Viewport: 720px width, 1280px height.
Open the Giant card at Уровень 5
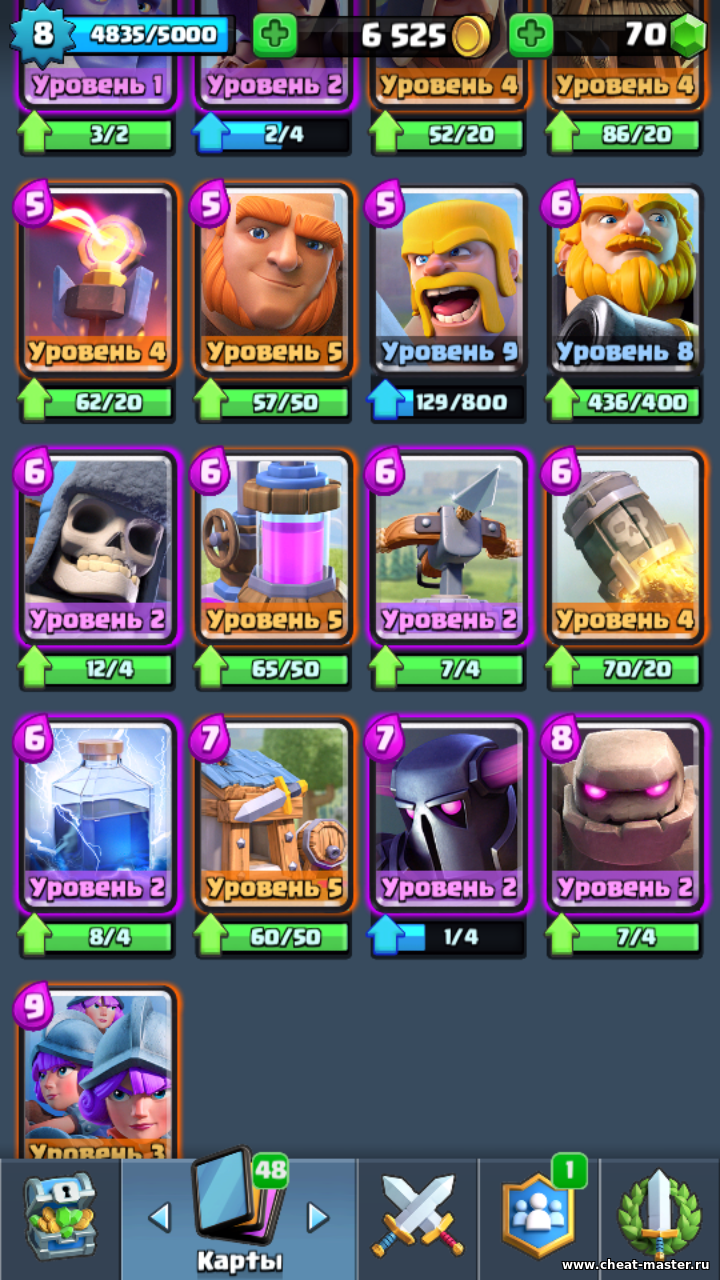tap(273, 280)
